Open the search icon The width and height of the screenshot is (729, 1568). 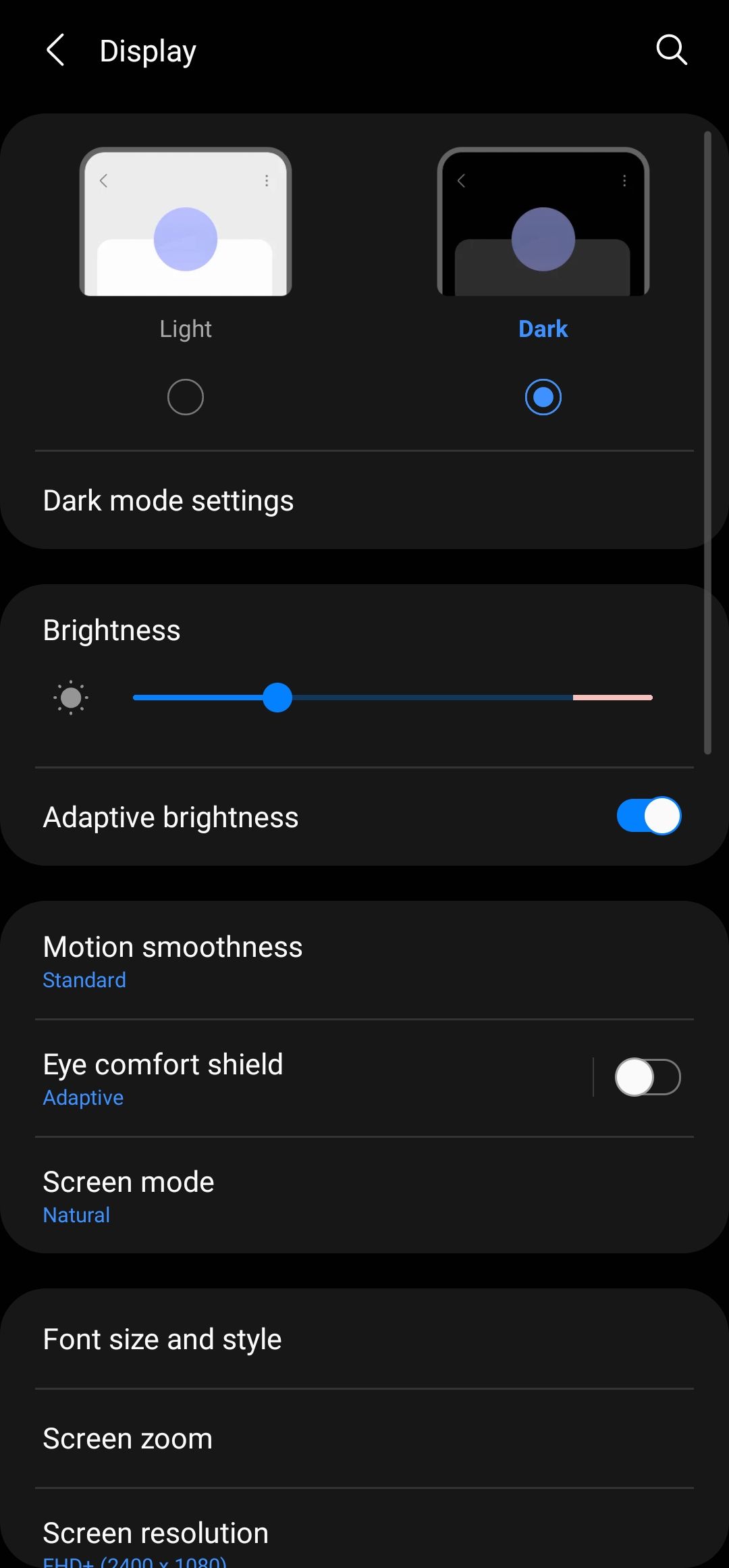671,49
